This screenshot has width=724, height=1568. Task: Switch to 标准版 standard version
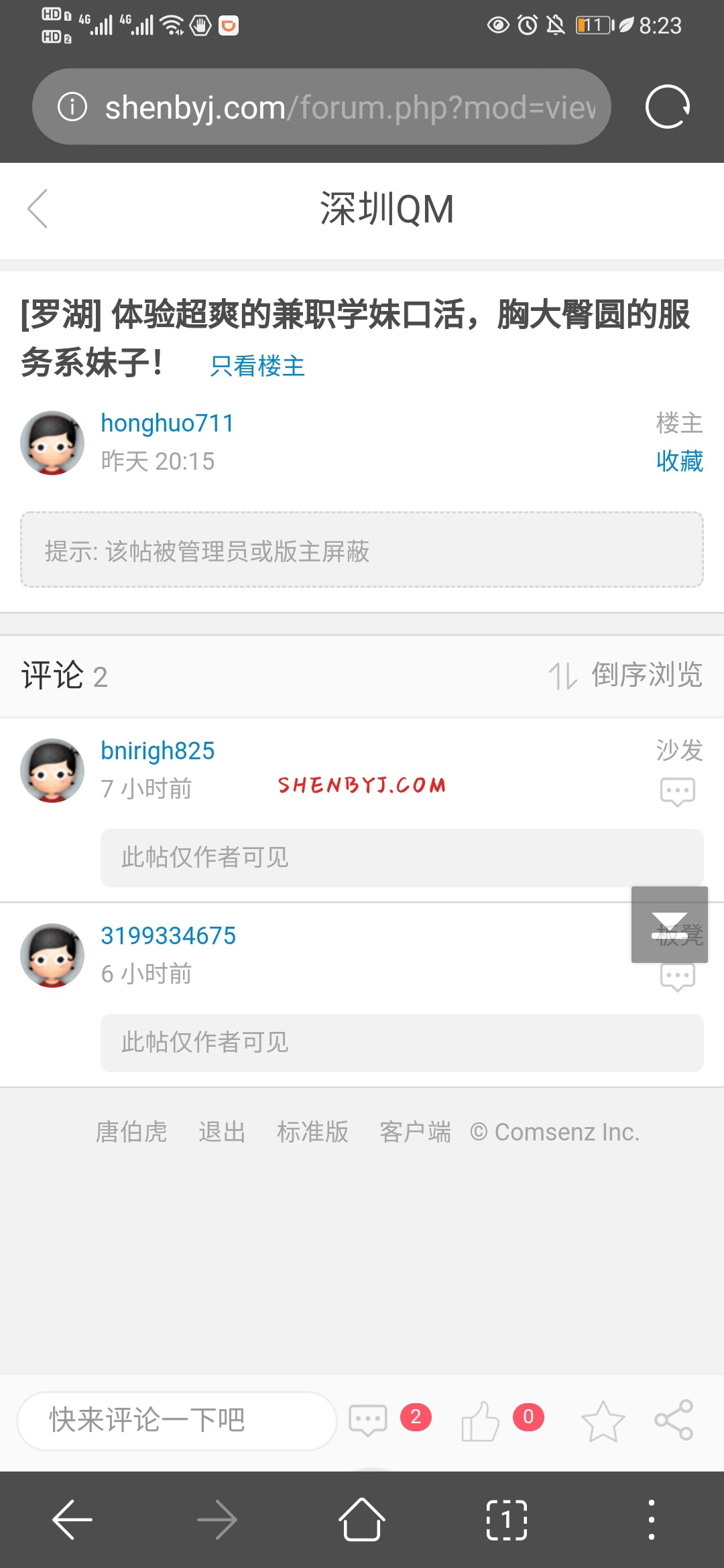tap(312, 1132)
